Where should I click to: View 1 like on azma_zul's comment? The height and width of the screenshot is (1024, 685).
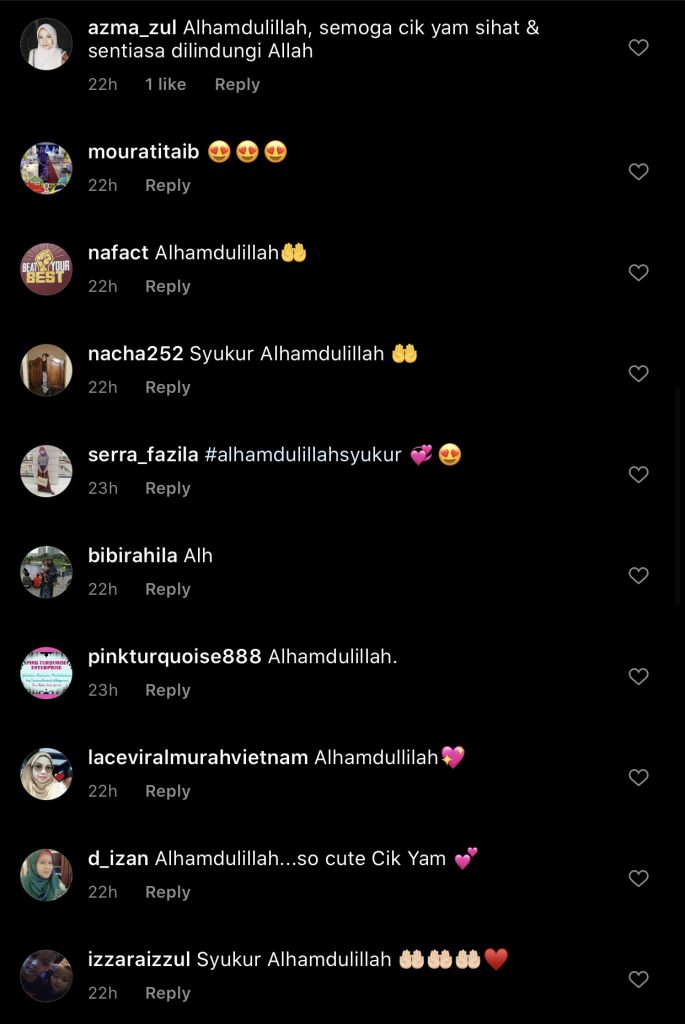(165, 84)
